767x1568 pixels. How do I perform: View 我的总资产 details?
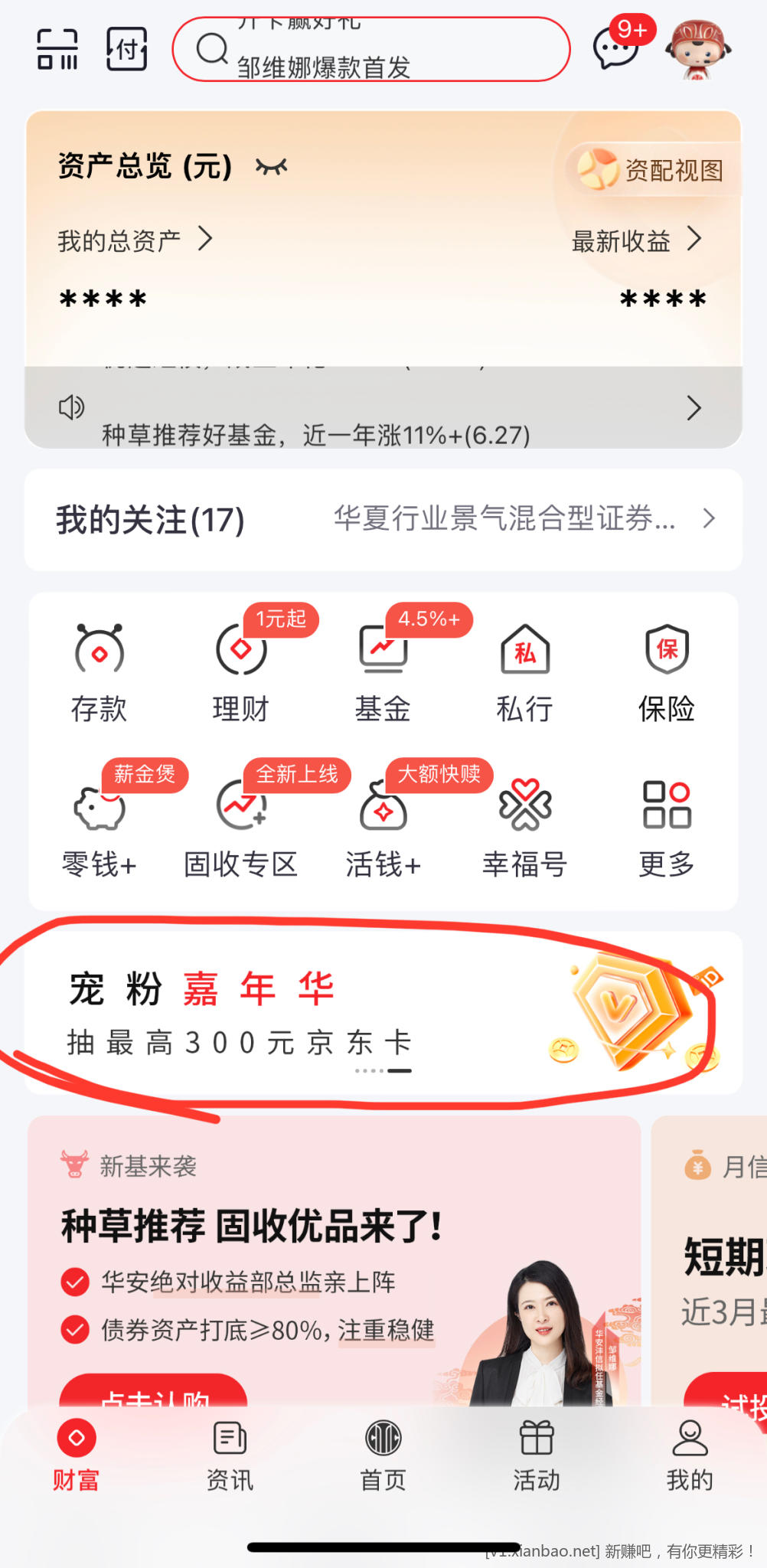tap(135, 240)
